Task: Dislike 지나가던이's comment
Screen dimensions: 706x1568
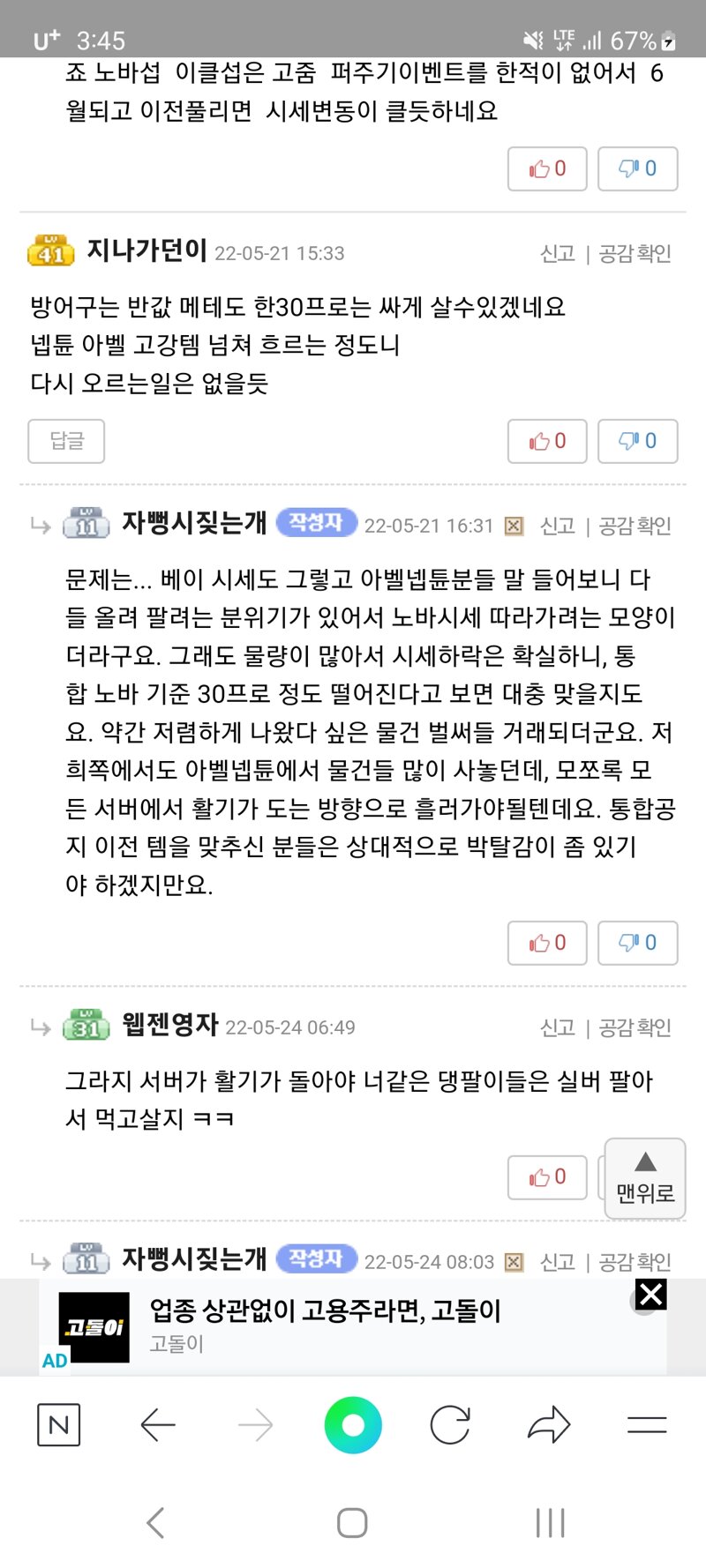Action: 637,441
